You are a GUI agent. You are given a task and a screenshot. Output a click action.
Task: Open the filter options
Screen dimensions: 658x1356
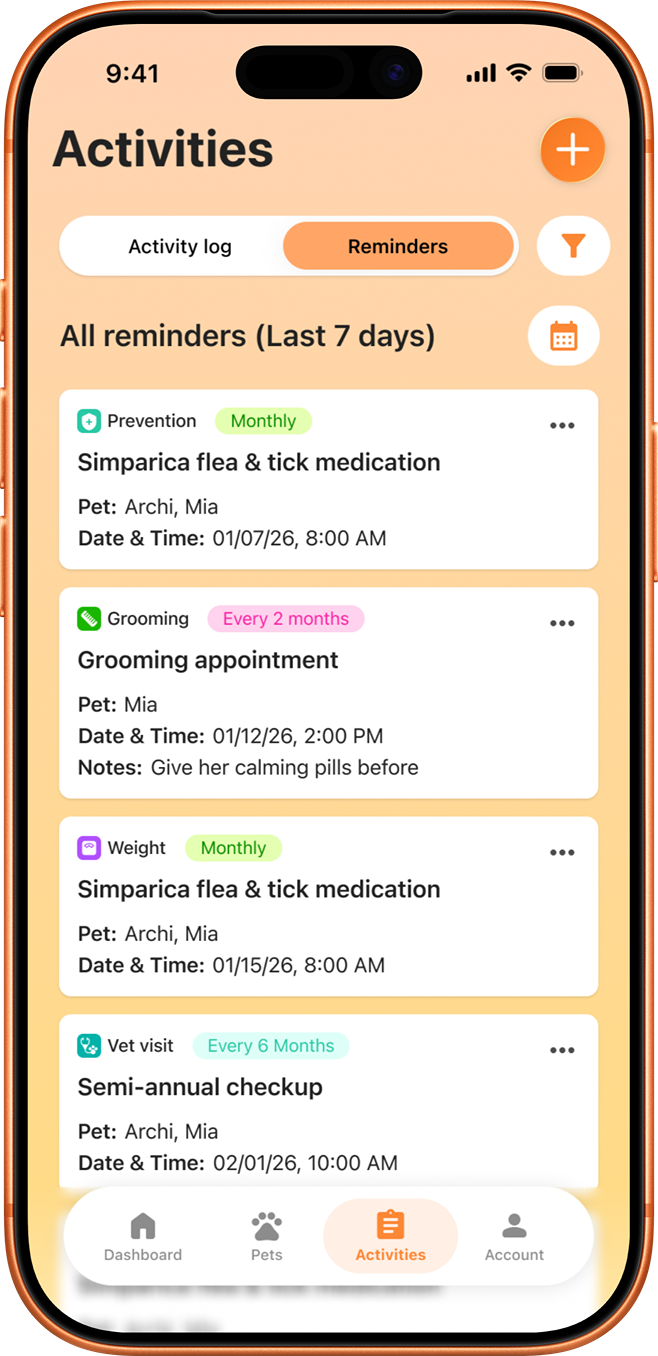point(573,246)
